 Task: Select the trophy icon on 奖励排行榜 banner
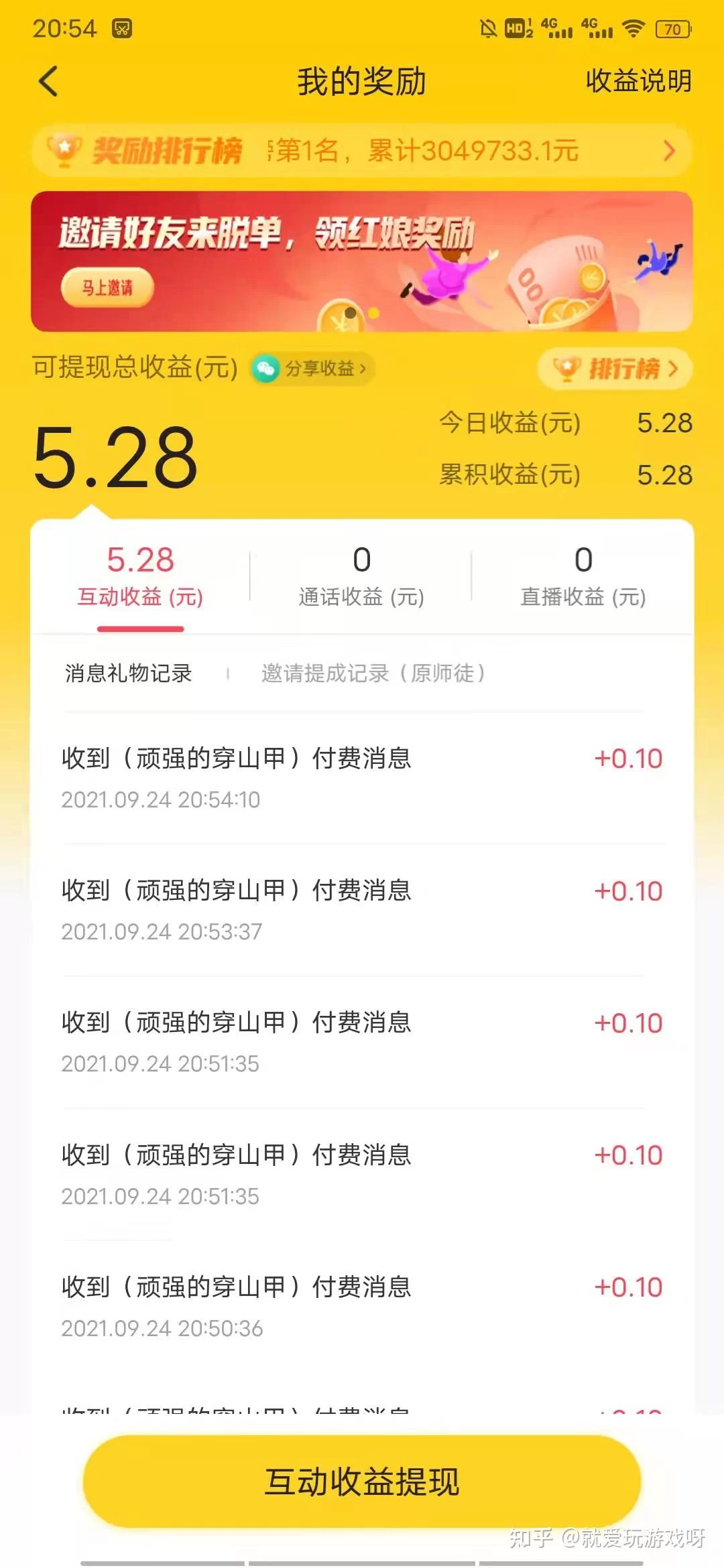64,149
